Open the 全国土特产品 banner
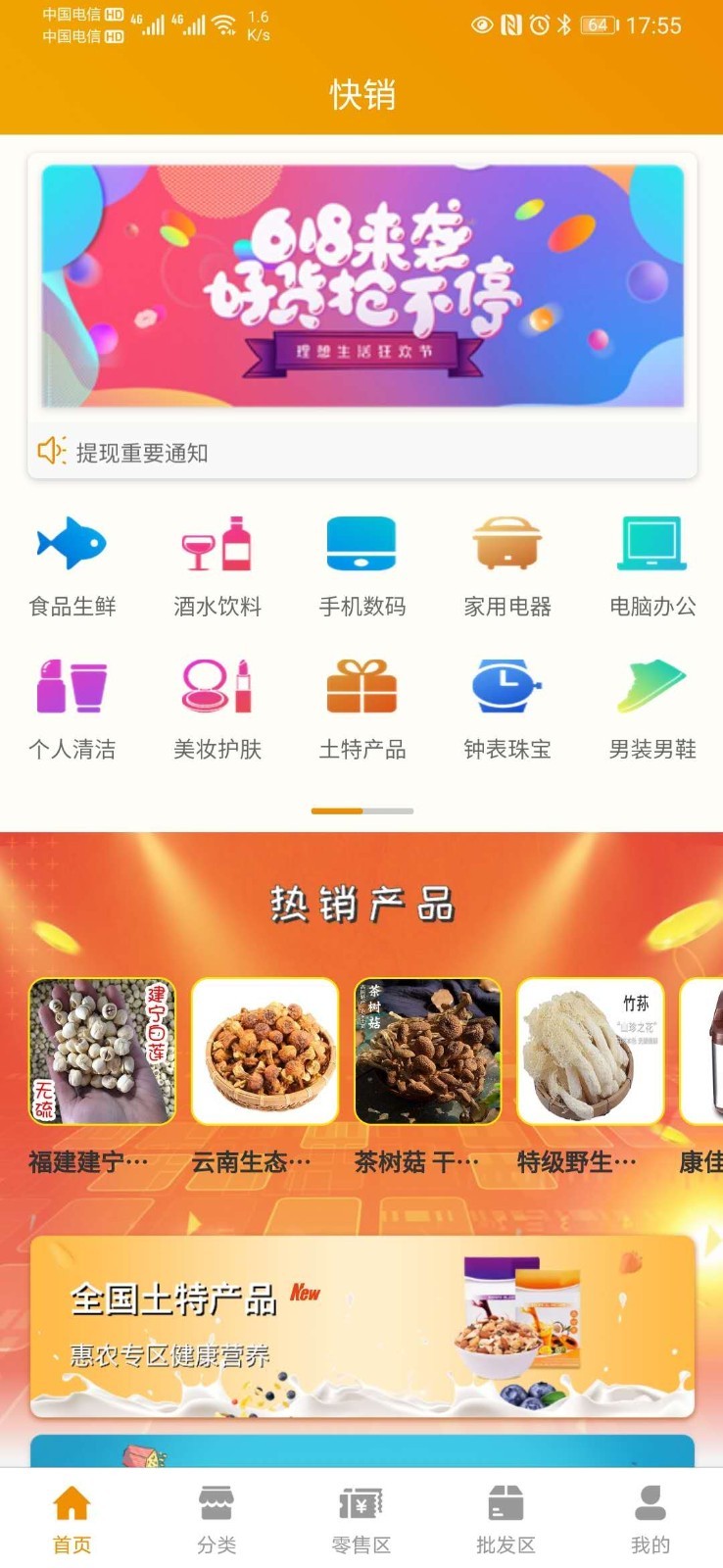 tap(361, 1326)
